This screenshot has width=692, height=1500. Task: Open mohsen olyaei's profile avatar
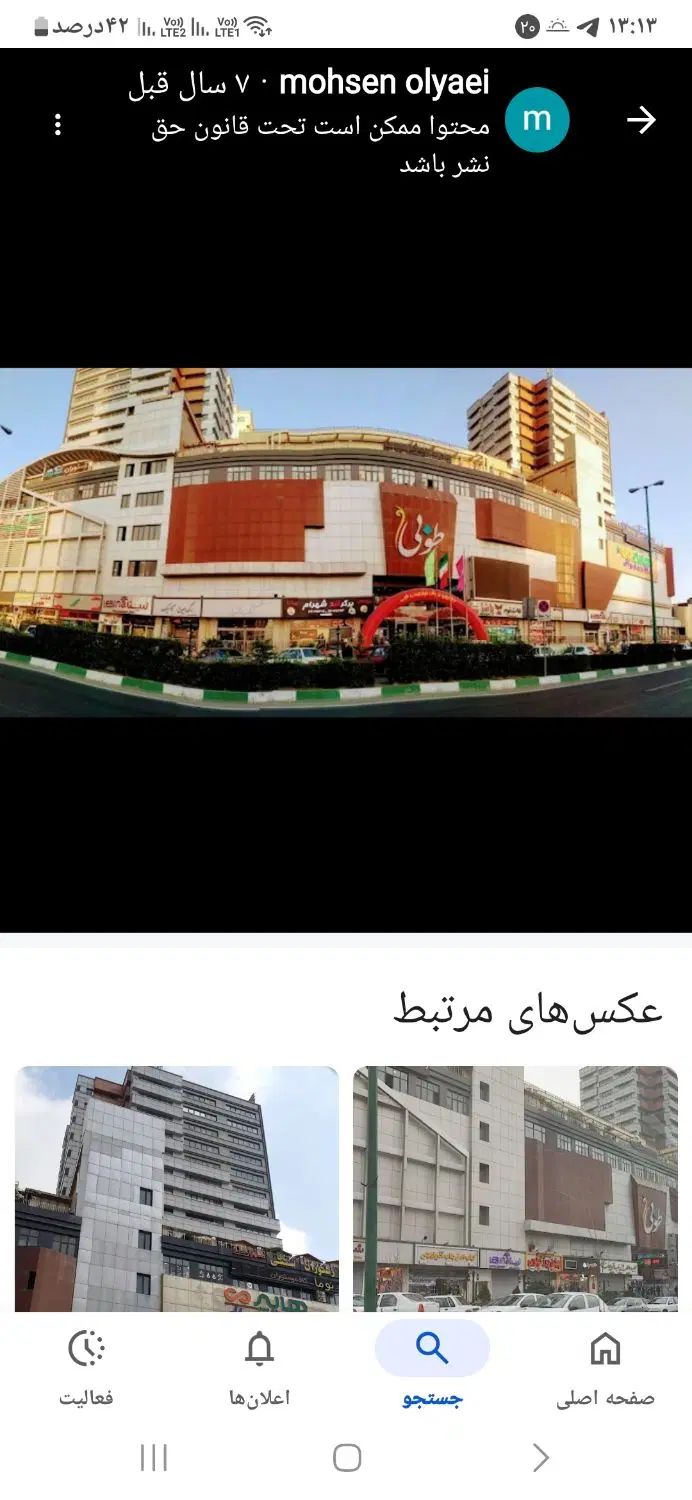[537, 120]
